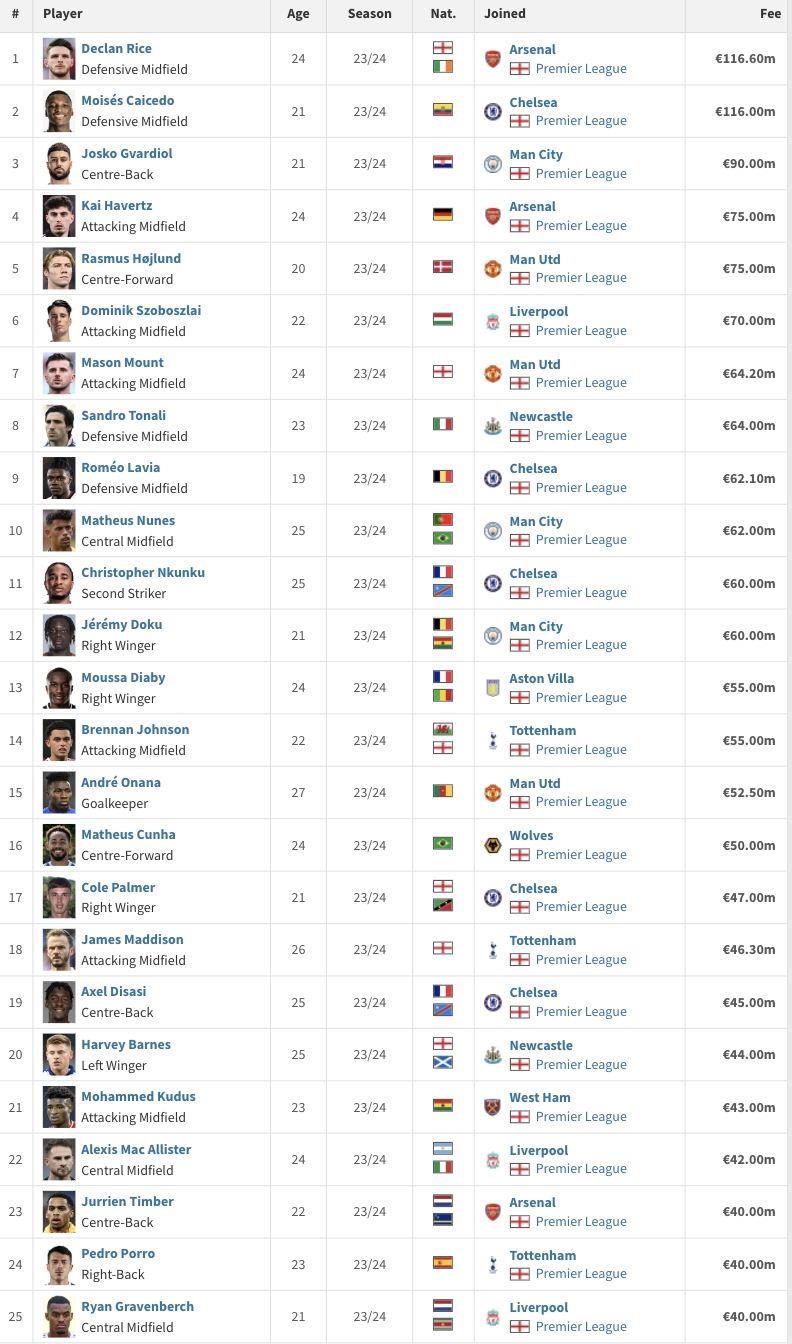Screen dimensions: 792x1344
Task: Tap the Premier League link in James Maddison's row
Action: [x=581, y=959]
